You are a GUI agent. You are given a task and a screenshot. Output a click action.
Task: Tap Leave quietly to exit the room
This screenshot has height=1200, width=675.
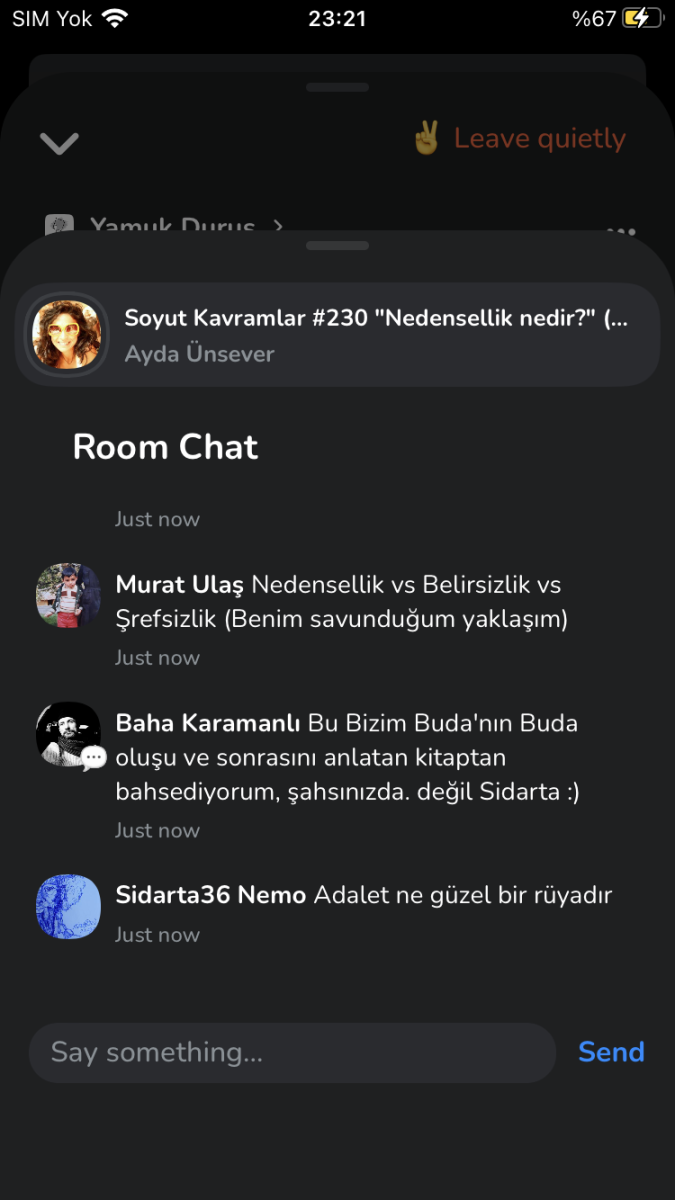520,139
